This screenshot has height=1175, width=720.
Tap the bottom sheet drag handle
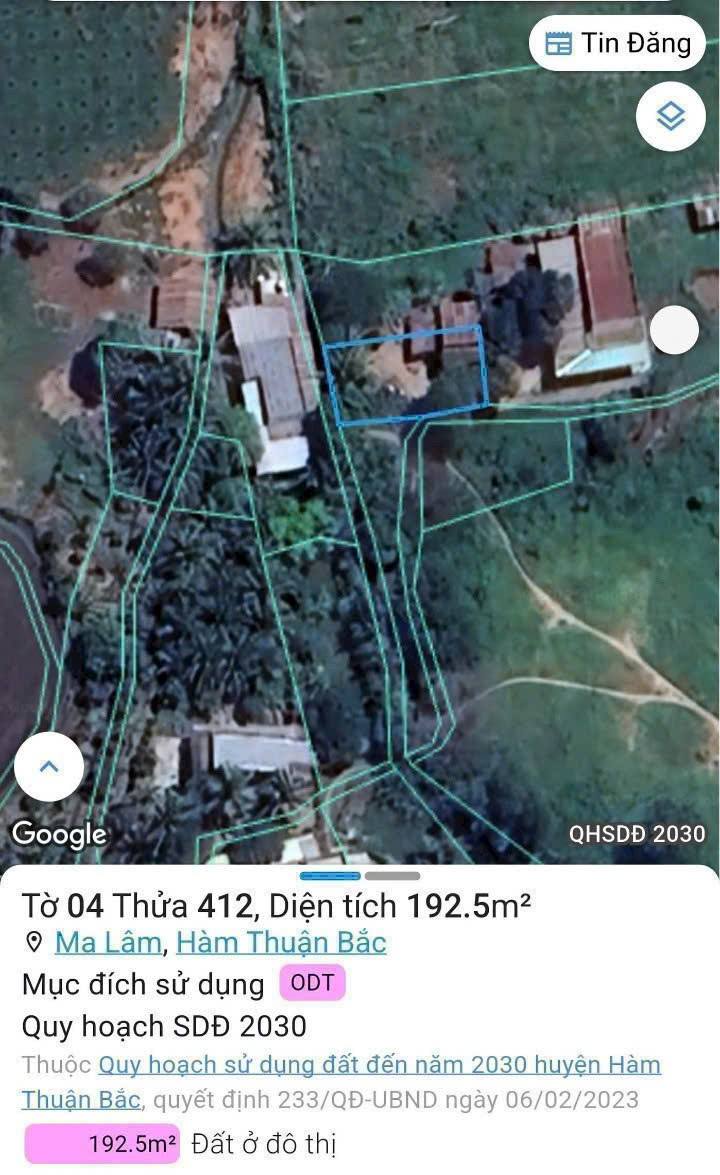point(359,877)
